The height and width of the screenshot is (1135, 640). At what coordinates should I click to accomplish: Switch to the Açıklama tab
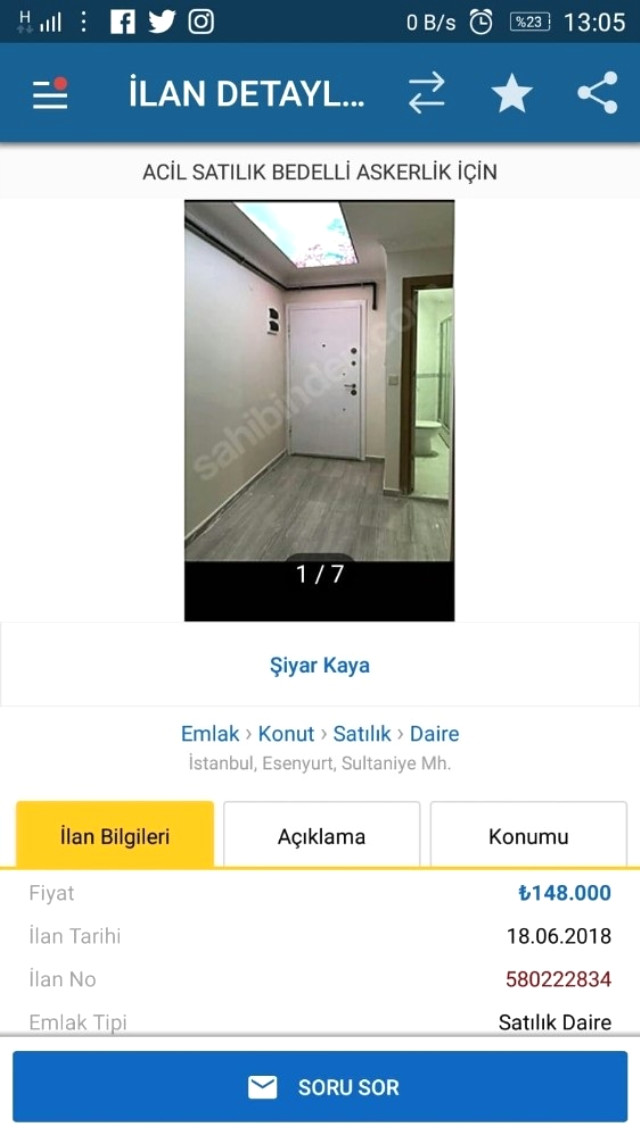tap(321, 836)
